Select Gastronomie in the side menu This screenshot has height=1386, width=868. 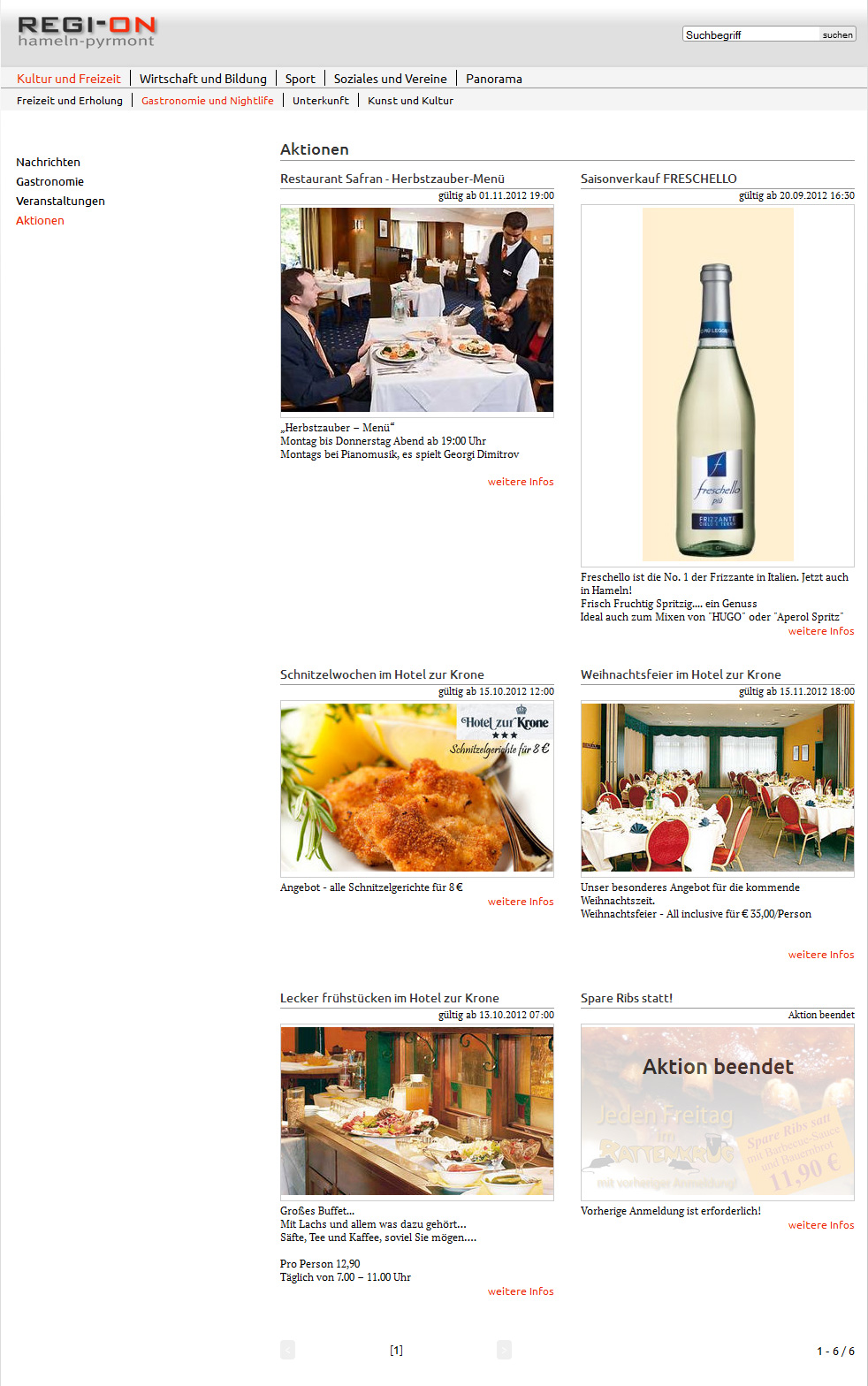coord(49,181)
